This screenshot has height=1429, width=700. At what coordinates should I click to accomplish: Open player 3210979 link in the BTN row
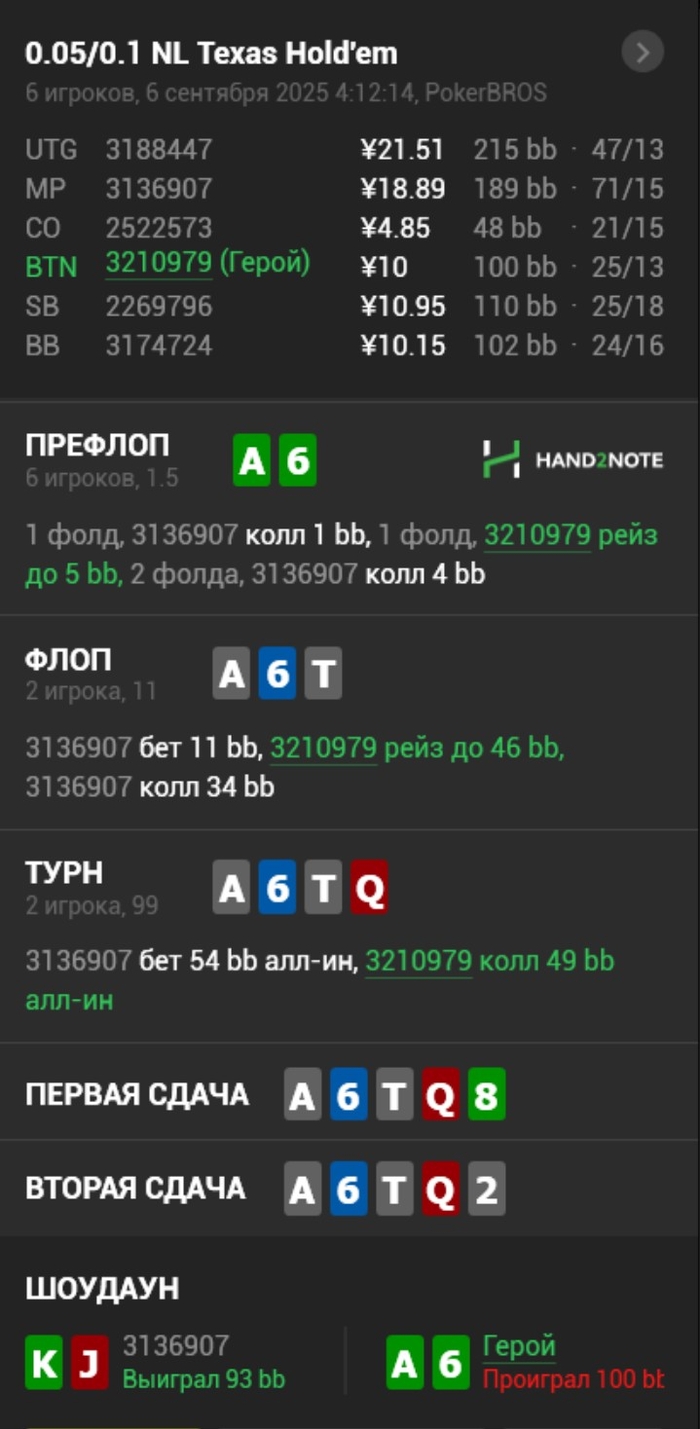click(158, 264)
